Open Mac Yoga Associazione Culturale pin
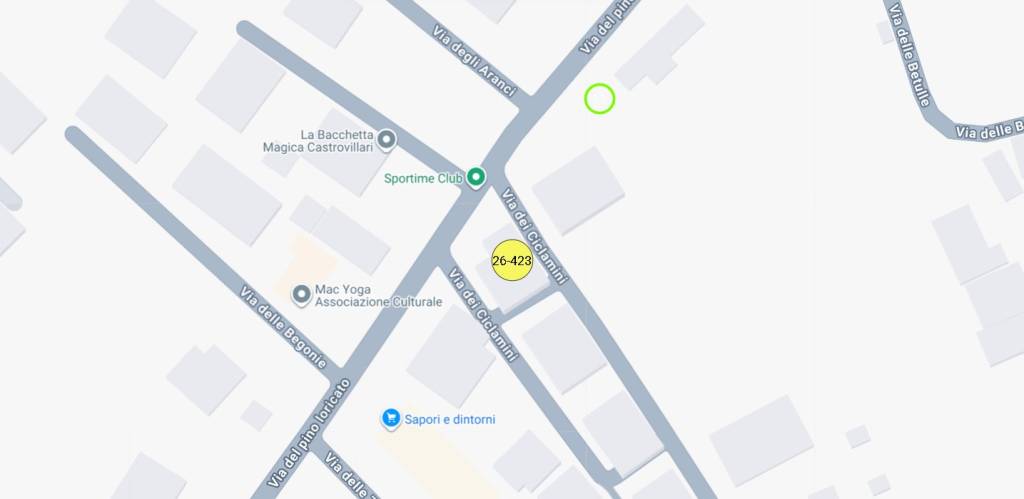Image resolution: width=1024 pixels, height=499 pixels. (301, 295)
